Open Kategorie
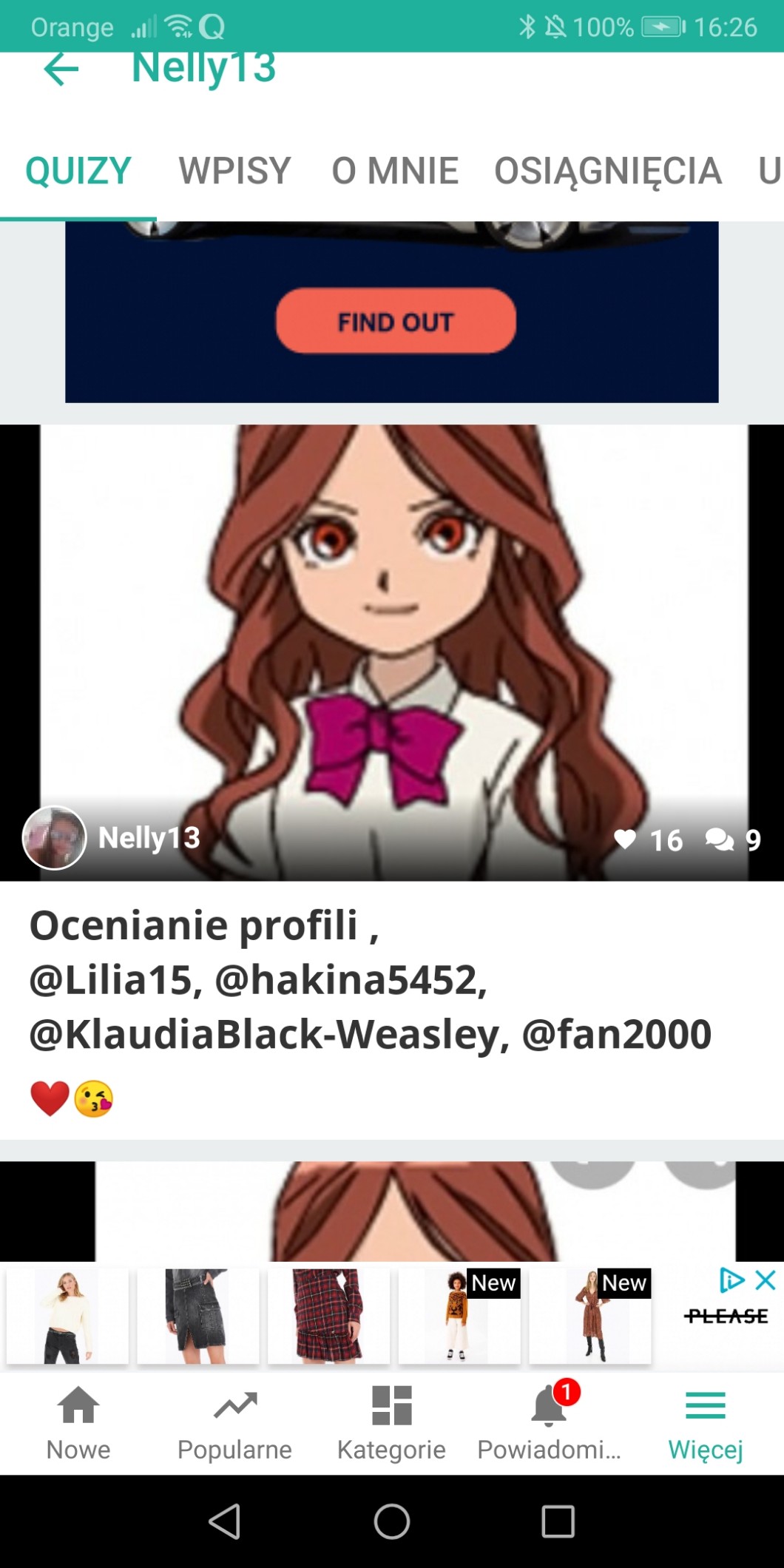 [391, 1423]
